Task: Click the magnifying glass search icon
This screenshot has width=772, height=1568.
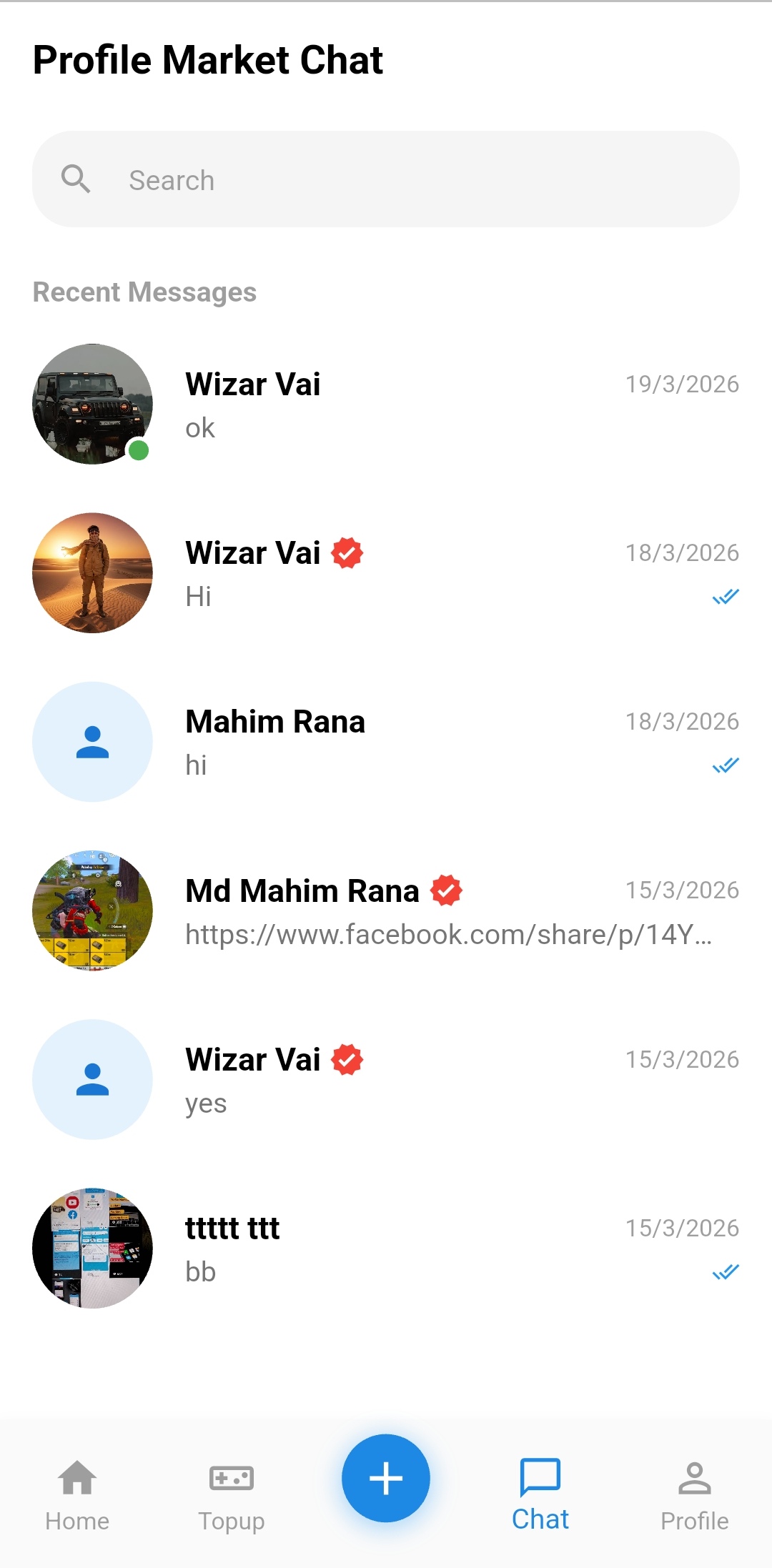Action: point(76,179)
